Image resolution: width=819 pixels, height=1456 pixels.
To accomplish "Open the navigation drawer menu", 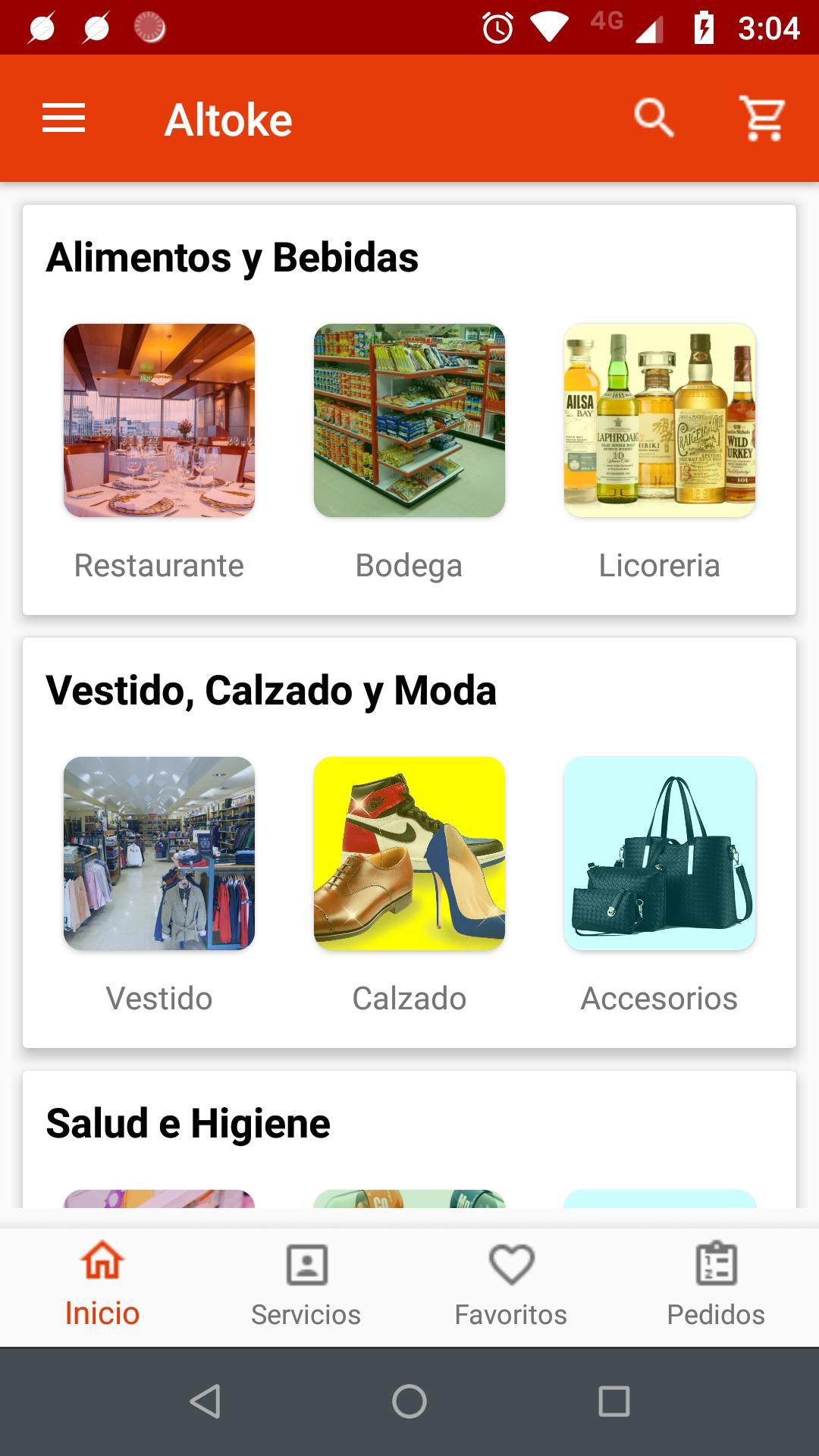I will pos(64,118).
